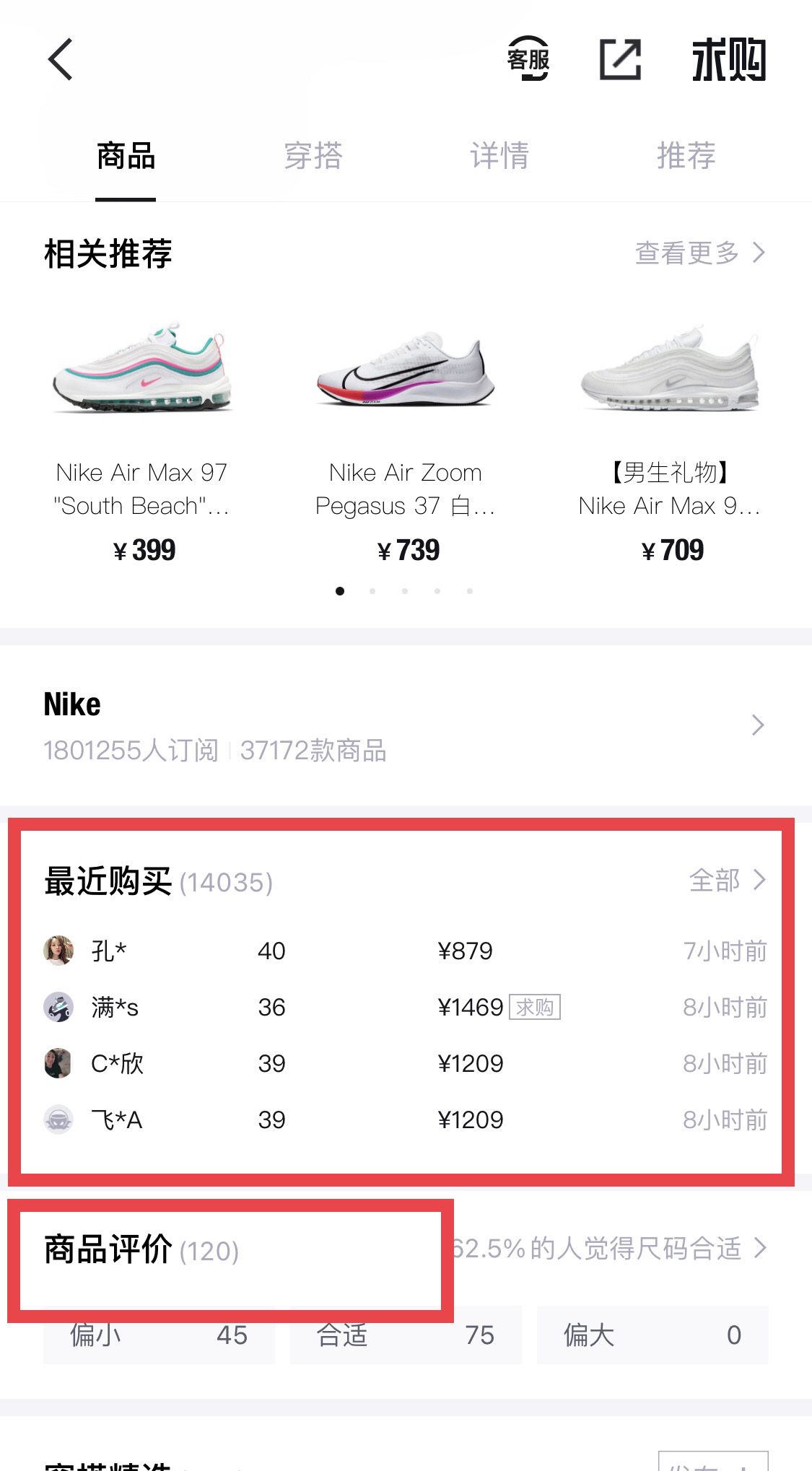This screenshot has height=1471, width=812.
Task: Tap the 求购 tag beside ¥1469
Action: [534, 1008]
